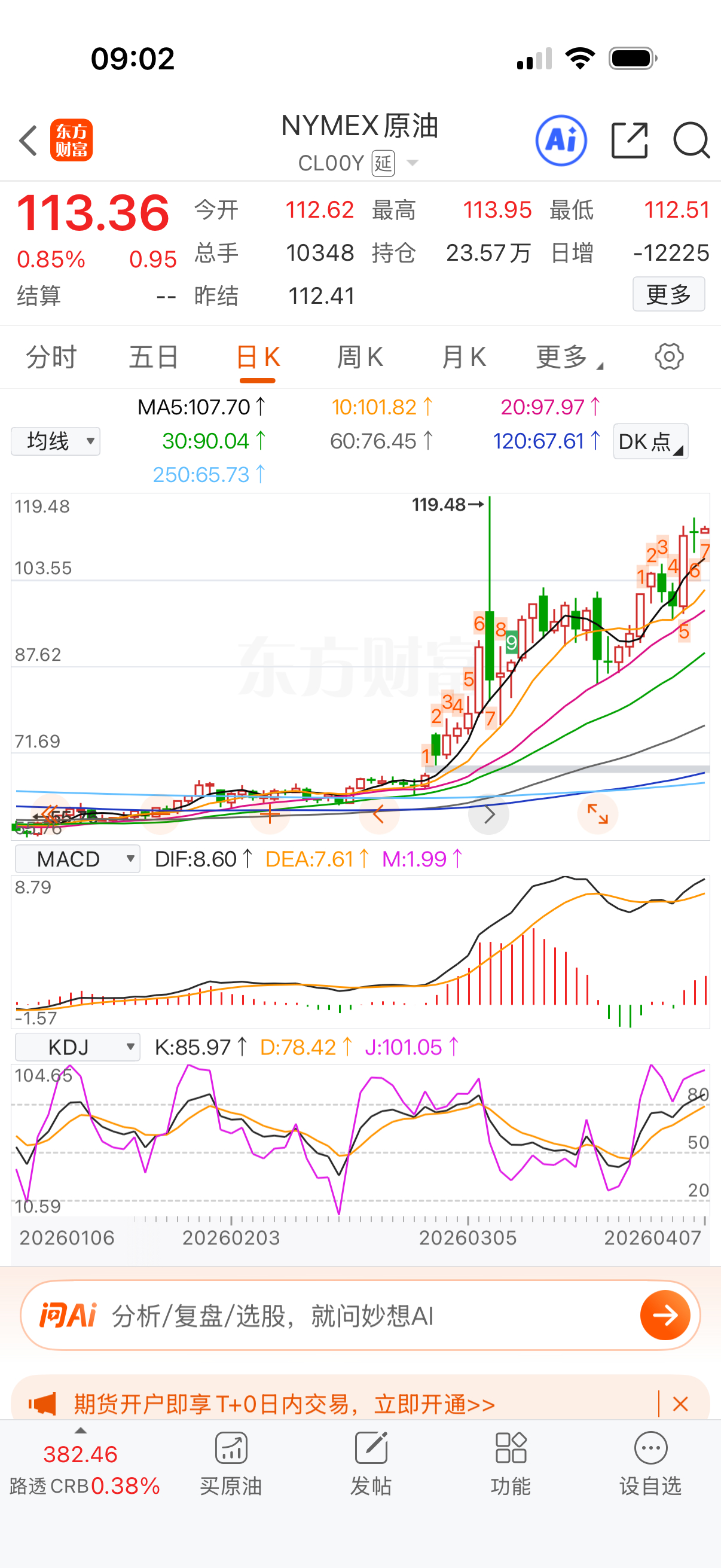
Task: Open the KDJ indicator dropdown
Action: coord(77,1047)
